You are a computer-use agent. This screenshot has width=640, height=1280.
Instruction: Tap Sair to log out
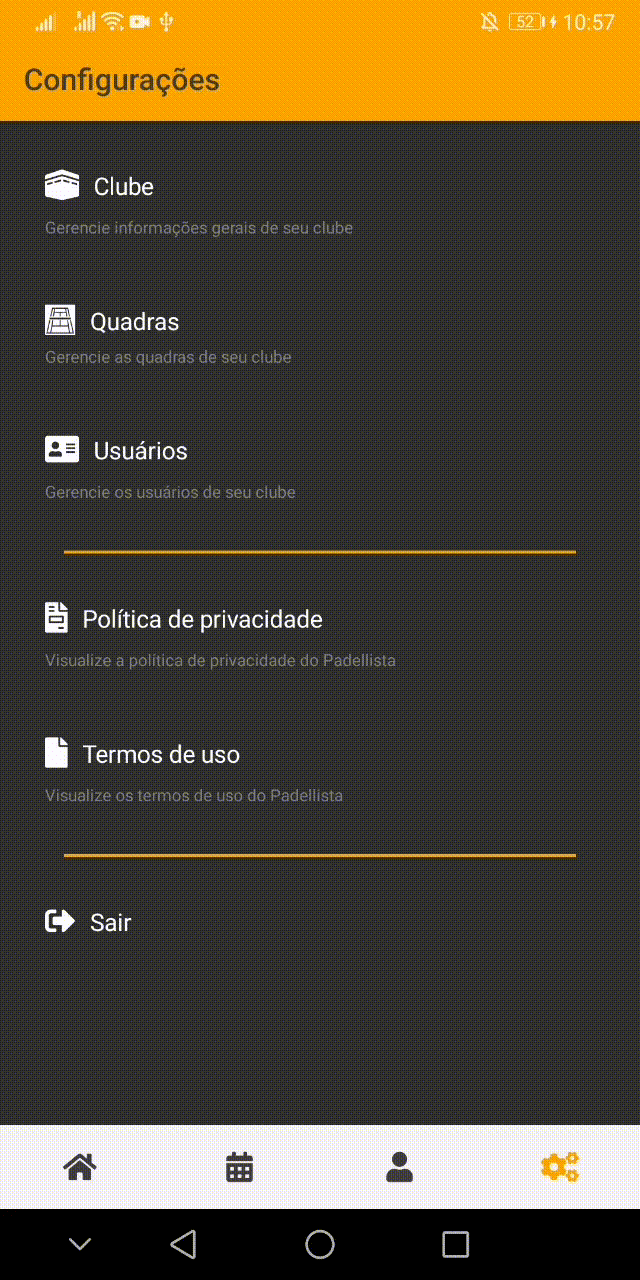(x=109, y=922)
